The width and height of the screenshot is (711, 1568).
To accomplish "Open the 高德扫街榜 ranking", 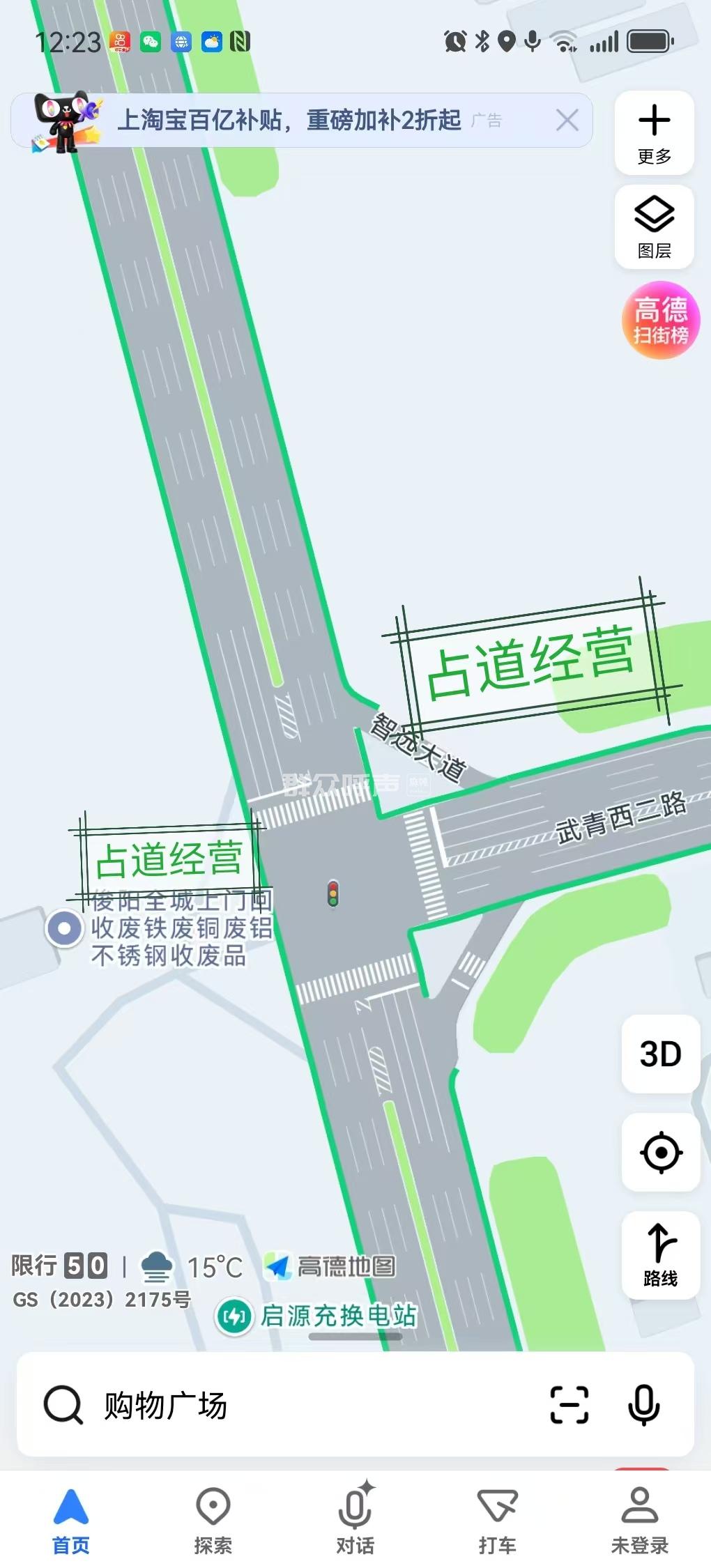I will coord(660,321).
